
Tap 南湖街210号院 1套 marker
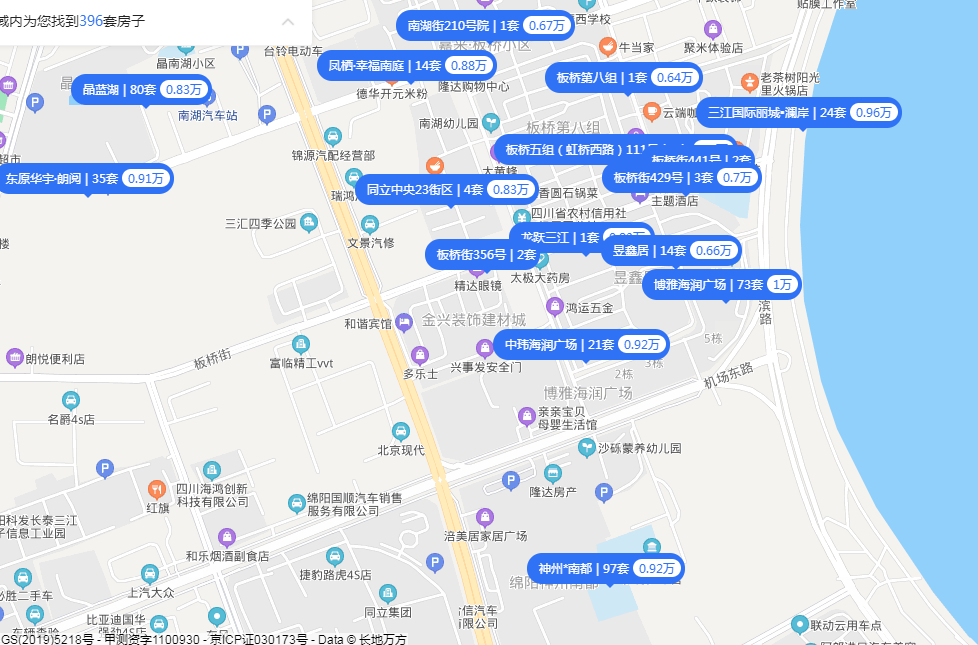tap(485, 25)
